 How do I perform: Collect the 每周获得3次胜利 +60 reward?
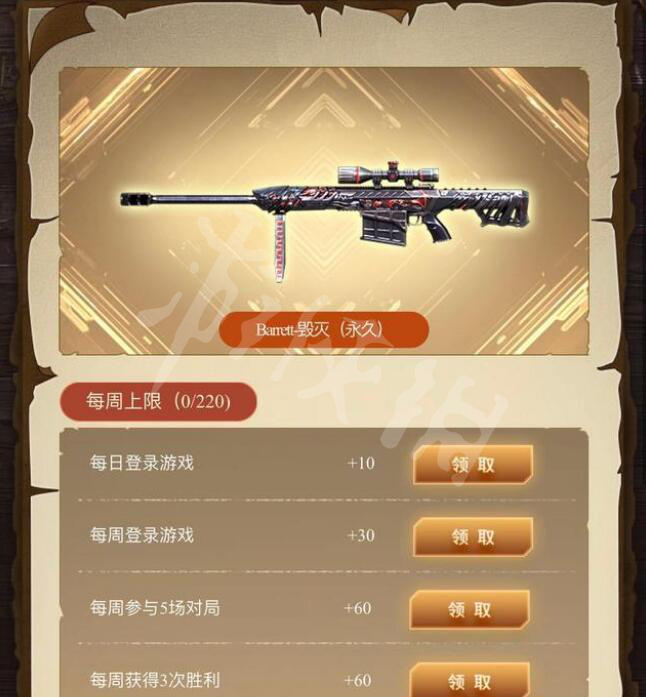click(469, 681)
